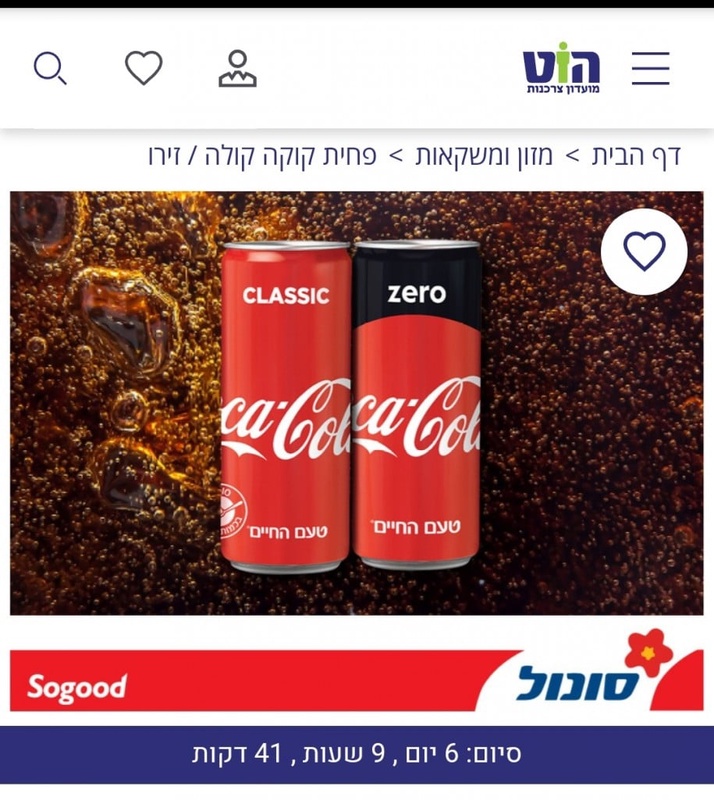Screen dimensions: 714x800
Task: Open the wishlist heart in header
Action: [x=143, y=68]
